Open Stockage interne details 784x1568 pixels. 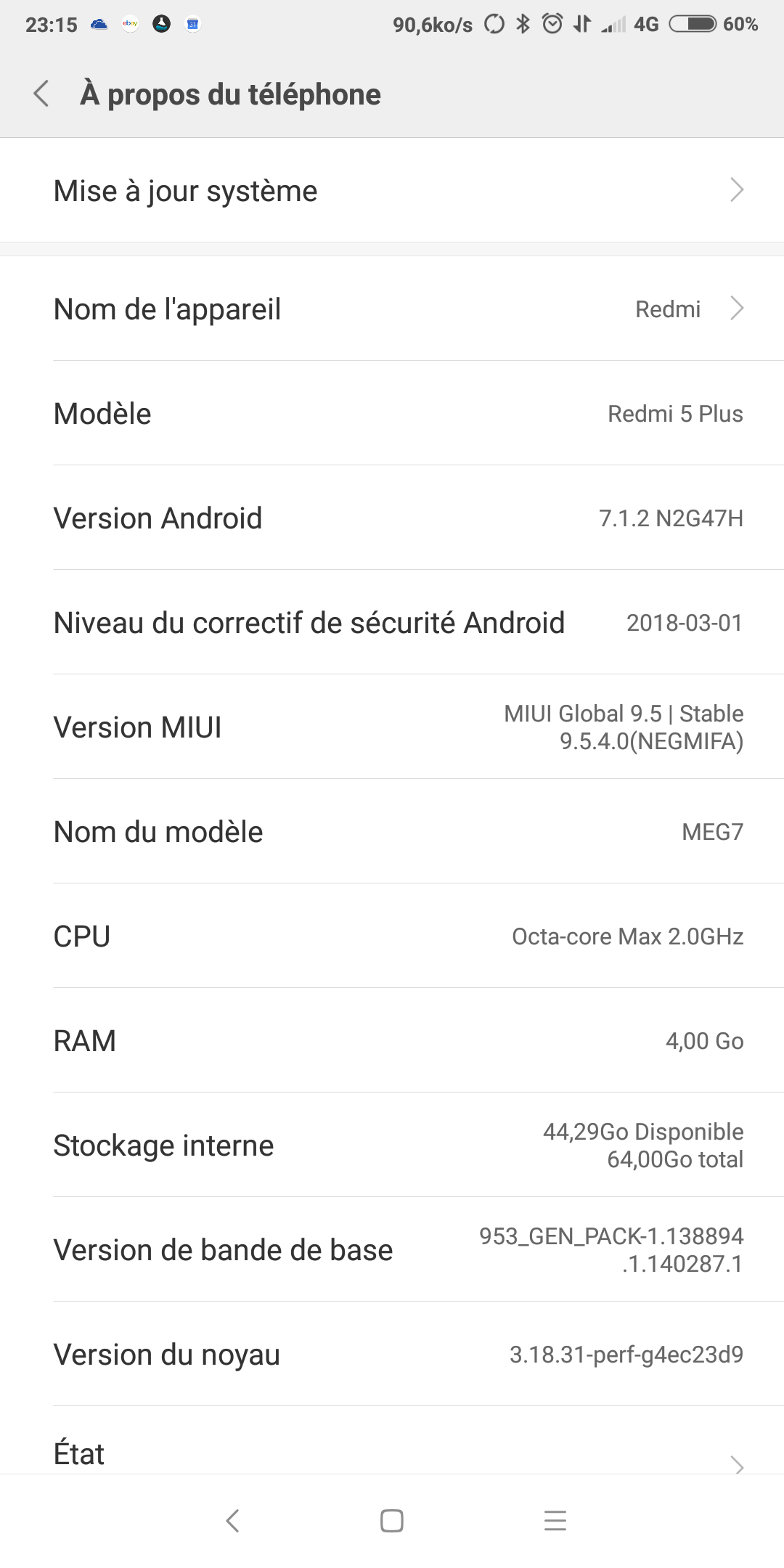click(x=392, y=1145)
